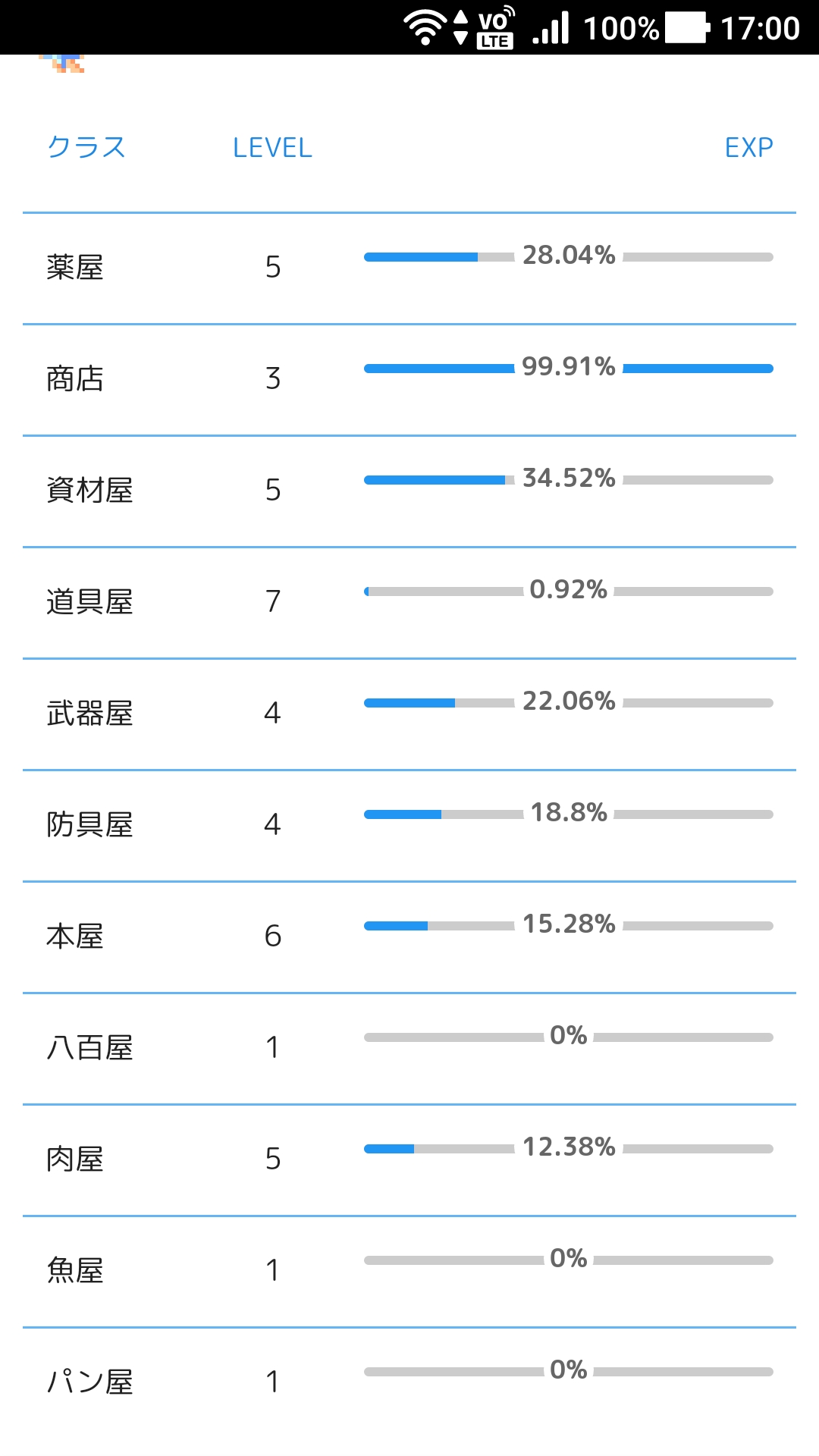This screenshot has width=819, height=1456.
Task: Sort the table by the クラス column header
Action: (x=86, y=147)
